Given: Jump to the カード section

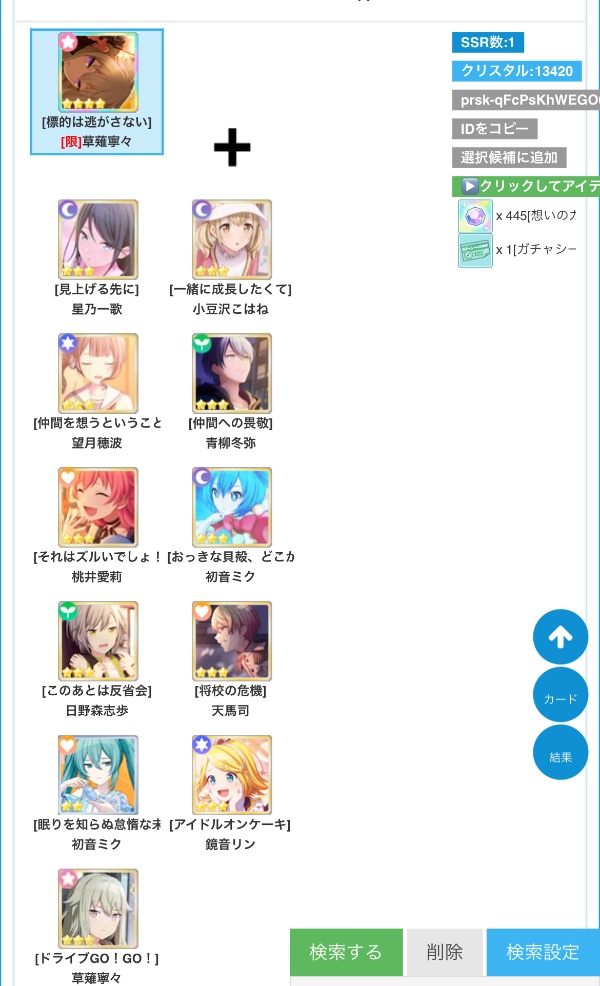Looking at the screenshot, I should [x=560, y=697].
